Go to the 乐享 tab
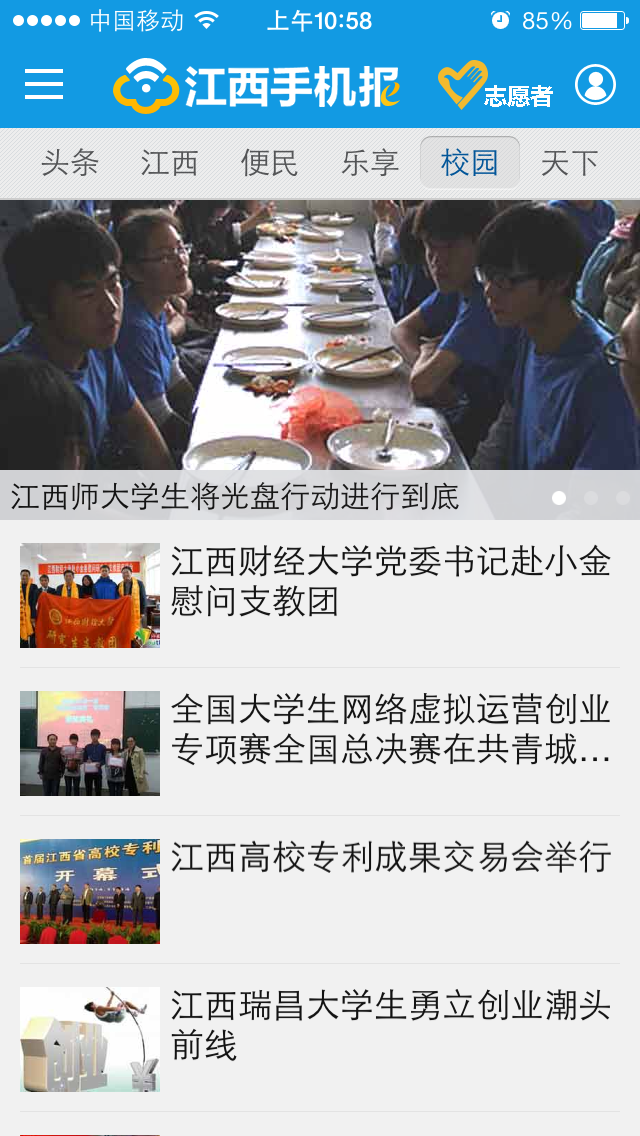640x1136 pixels. click(370, 162)
